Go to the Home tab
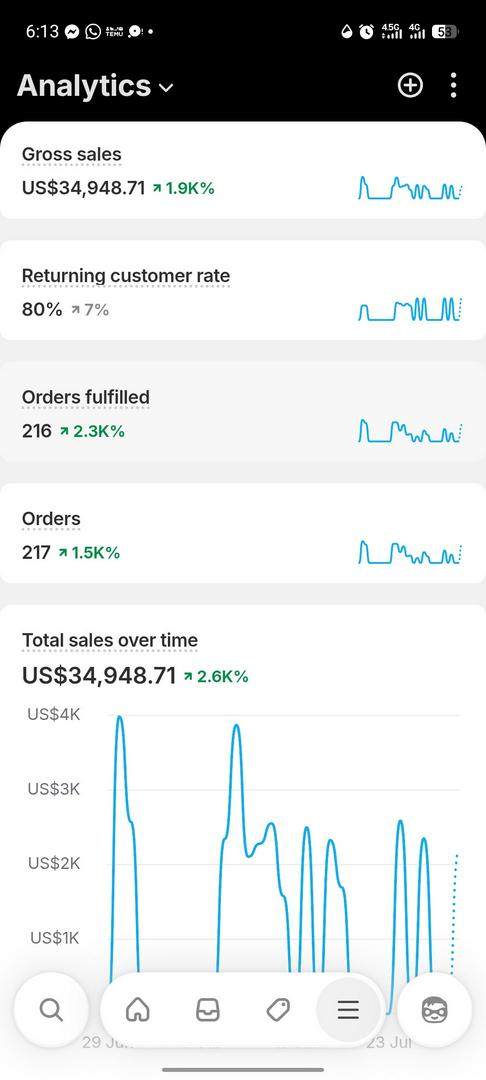This screenshot has width=486, height=1080. coord(138,1010)
